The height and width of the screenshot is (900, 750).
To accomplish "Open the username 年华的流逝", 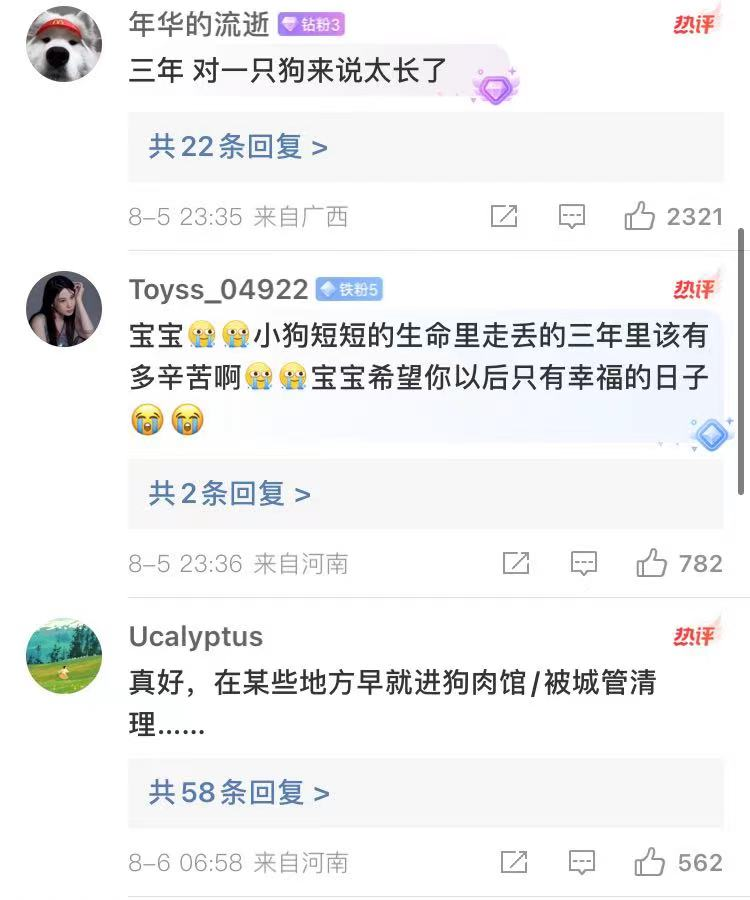I will click(198, 25).
